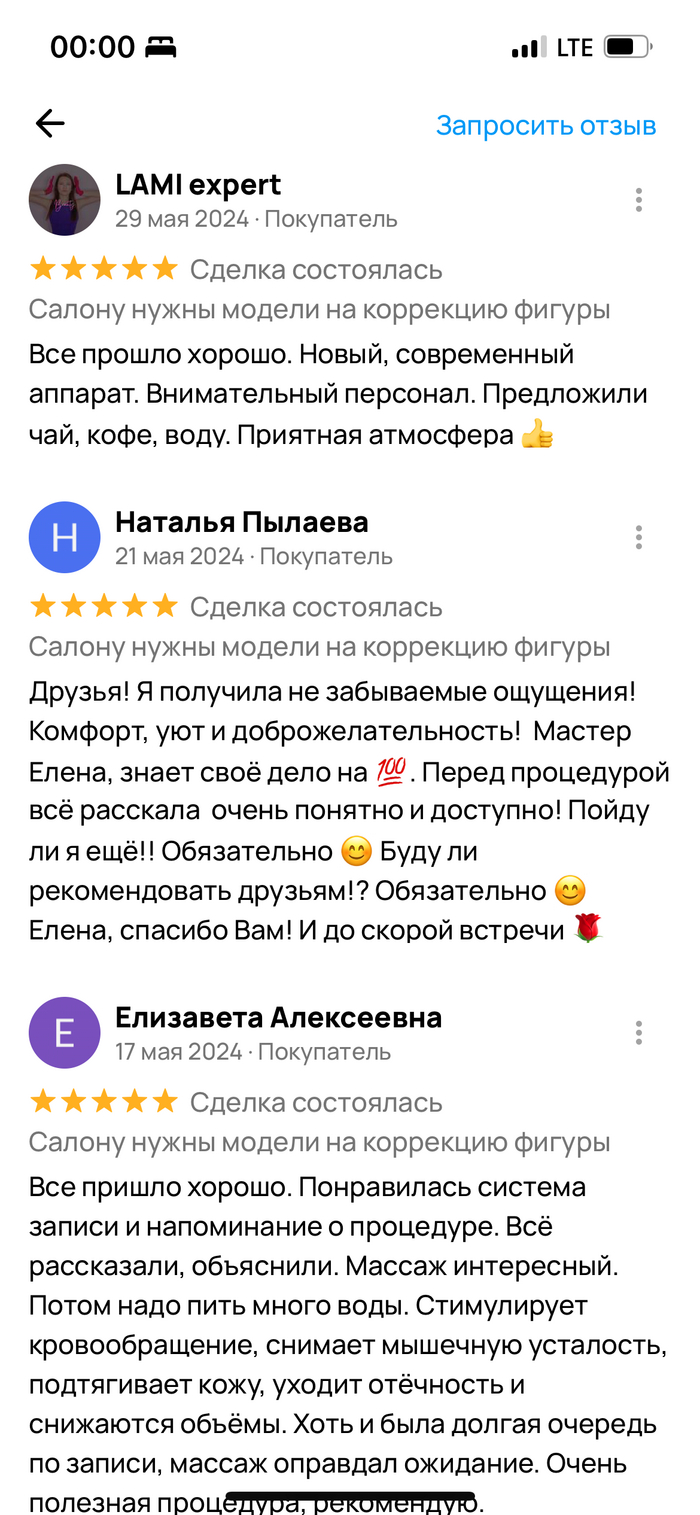
Task: Open LAMI expert profile avatar
Action: coord(65,200)
